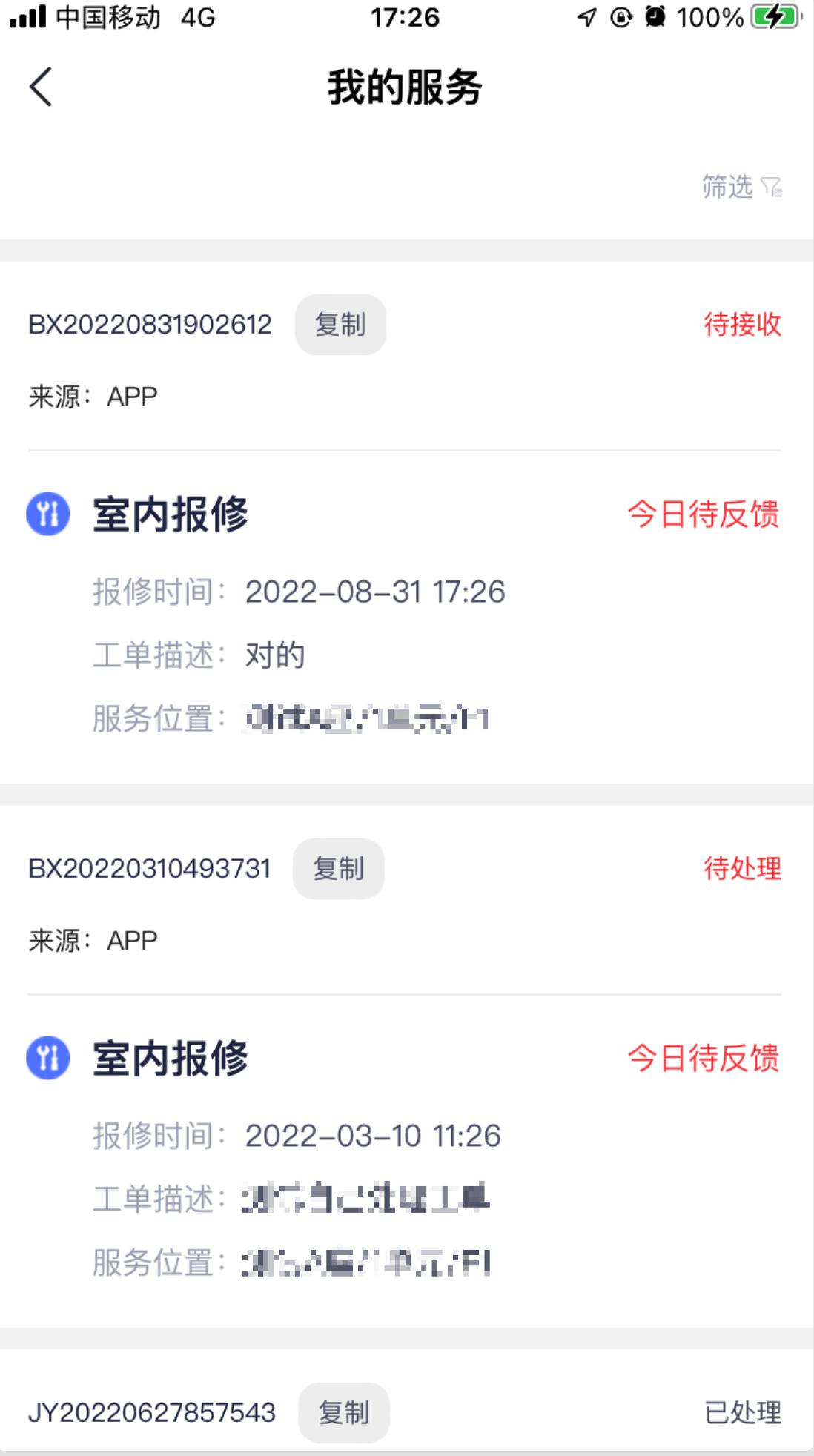Copy order number BX20220310493731 using 复制 button
The image size is (814, 1456).
pyautogui.click(x=339, y=868)
